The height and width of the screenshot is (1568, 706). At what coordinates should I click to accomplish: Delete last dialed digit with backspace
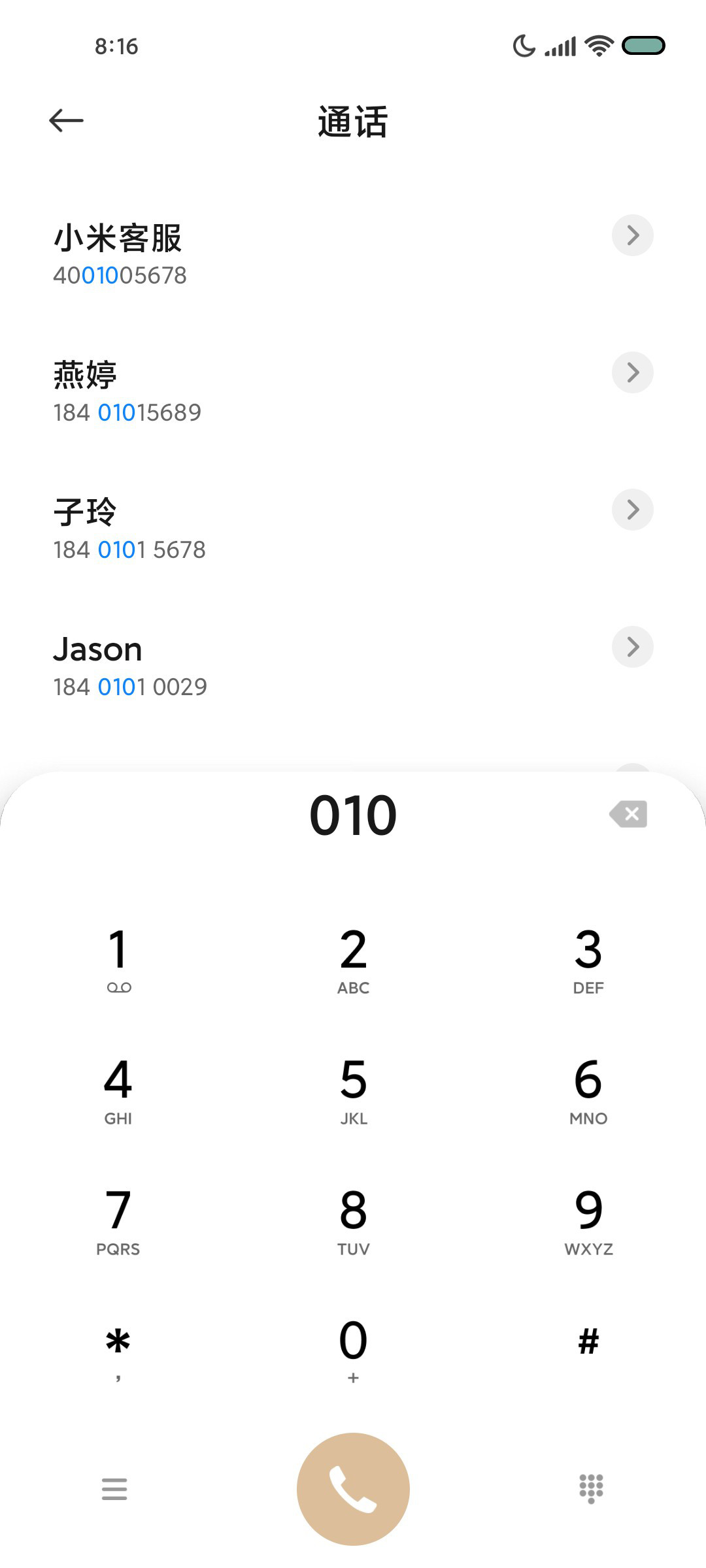point(628,814)
